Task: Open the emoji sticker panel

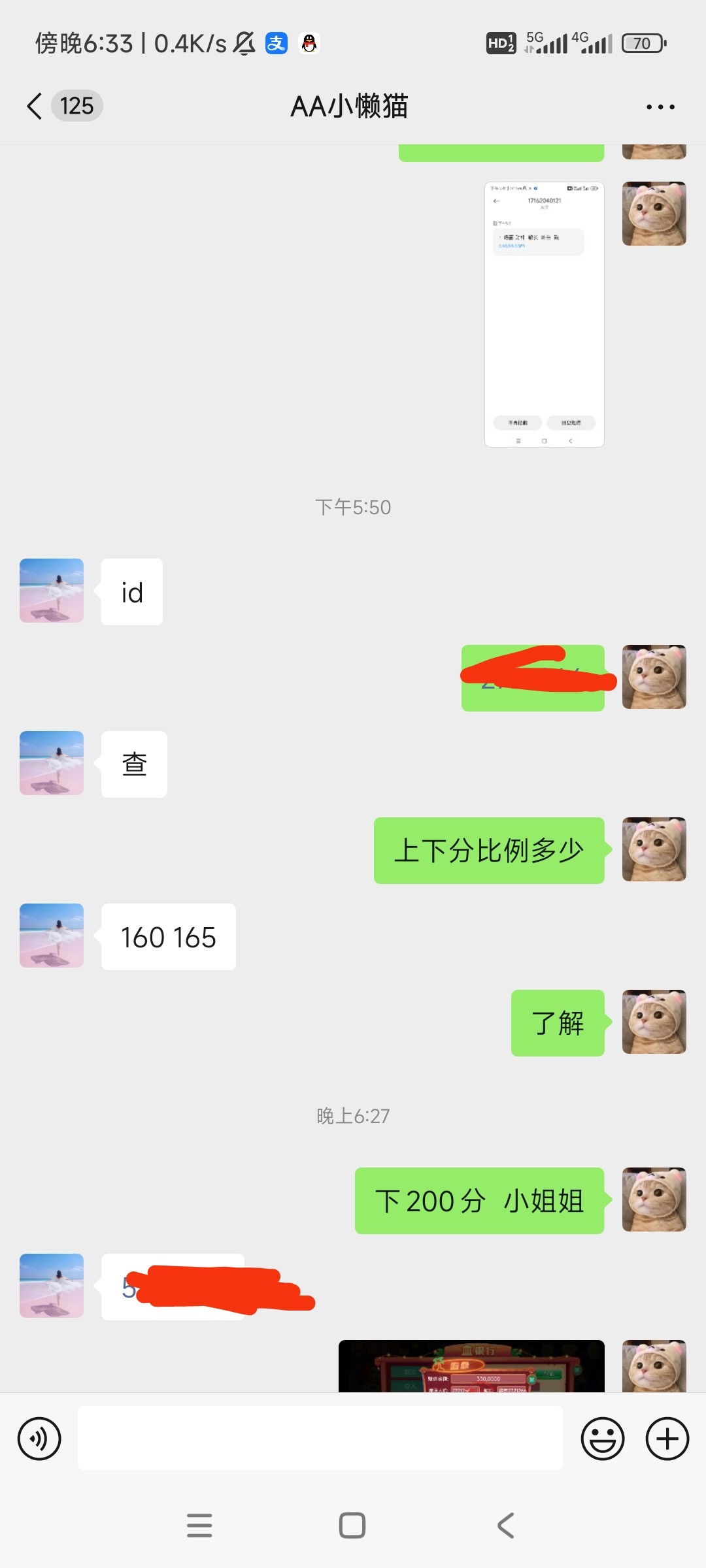Action: (x=602, y=1439)
